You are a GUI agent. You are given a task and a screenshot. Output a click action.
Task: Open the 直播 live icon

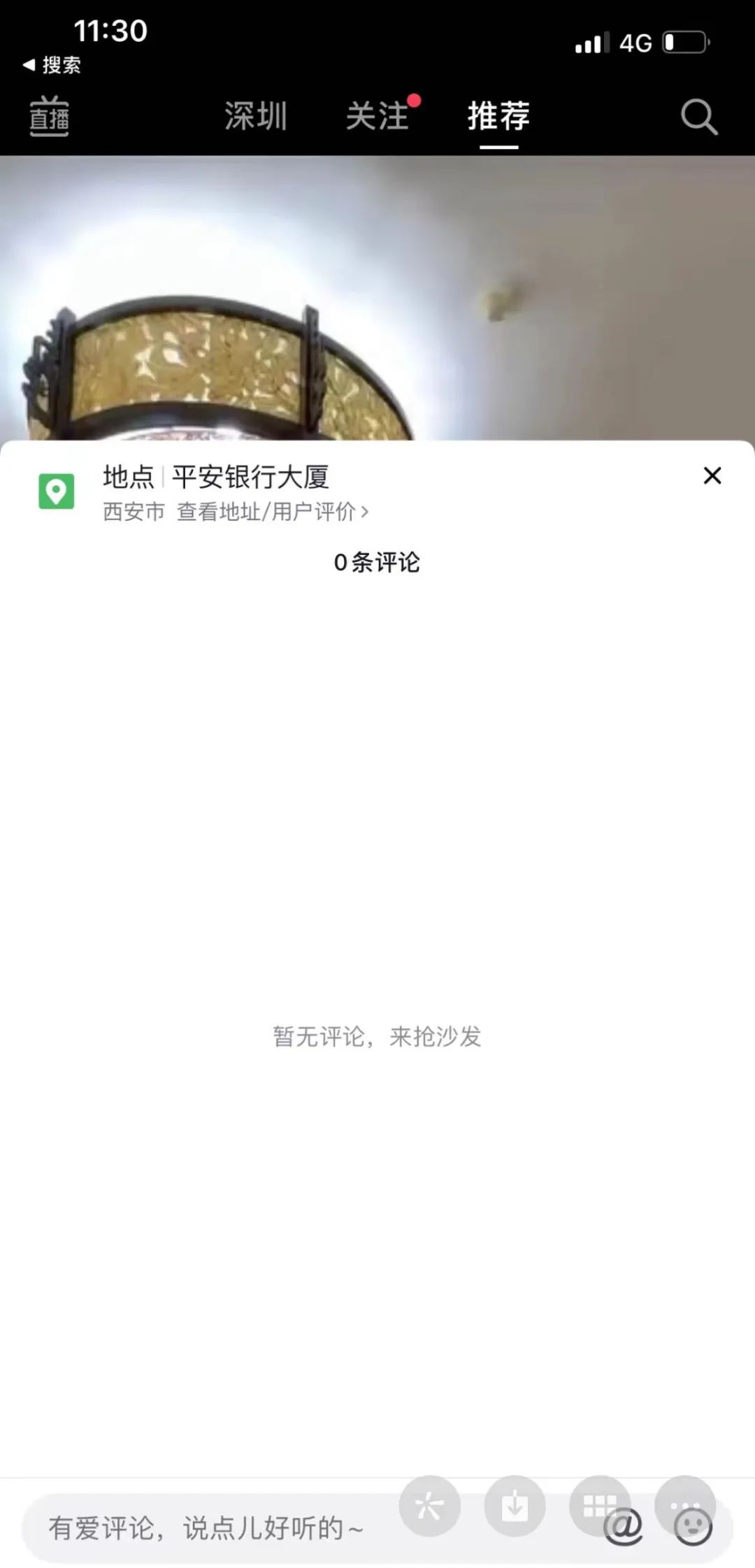click(x=49, y=117)
